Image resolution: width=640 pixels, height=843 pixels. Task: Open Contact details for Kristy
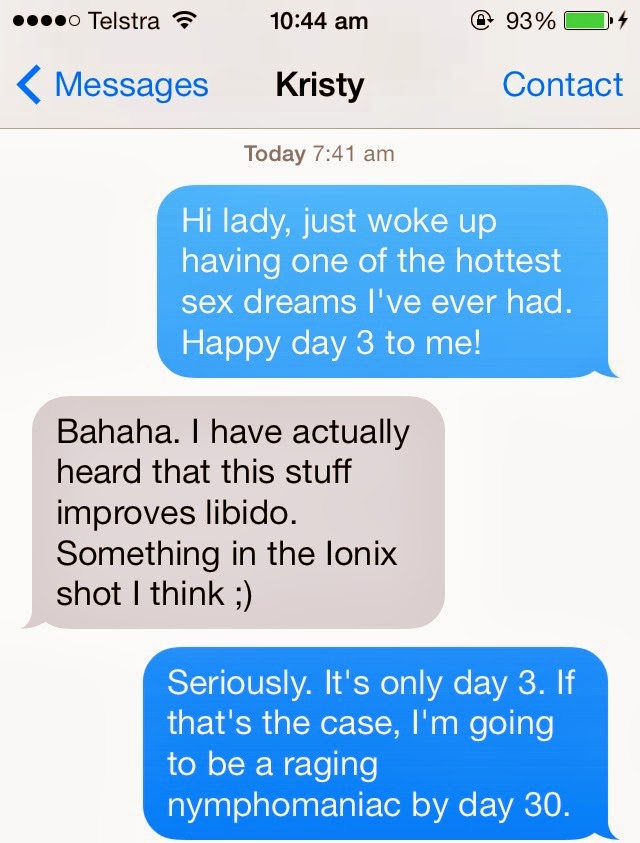(x=562, y=86)
